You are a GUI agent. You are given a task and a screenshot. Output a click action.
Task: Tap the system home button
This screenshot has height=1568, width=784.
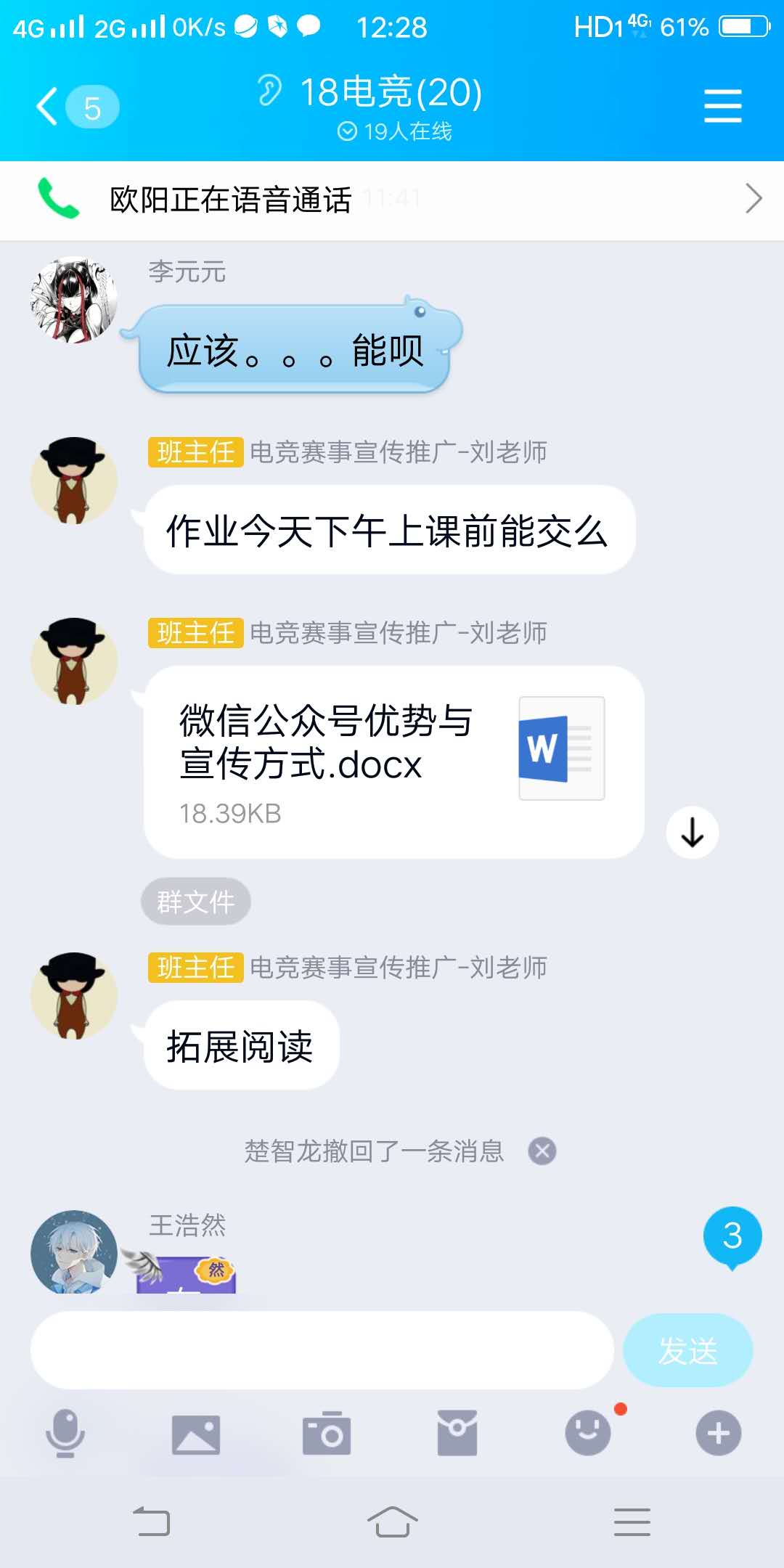coord(392,1522)
